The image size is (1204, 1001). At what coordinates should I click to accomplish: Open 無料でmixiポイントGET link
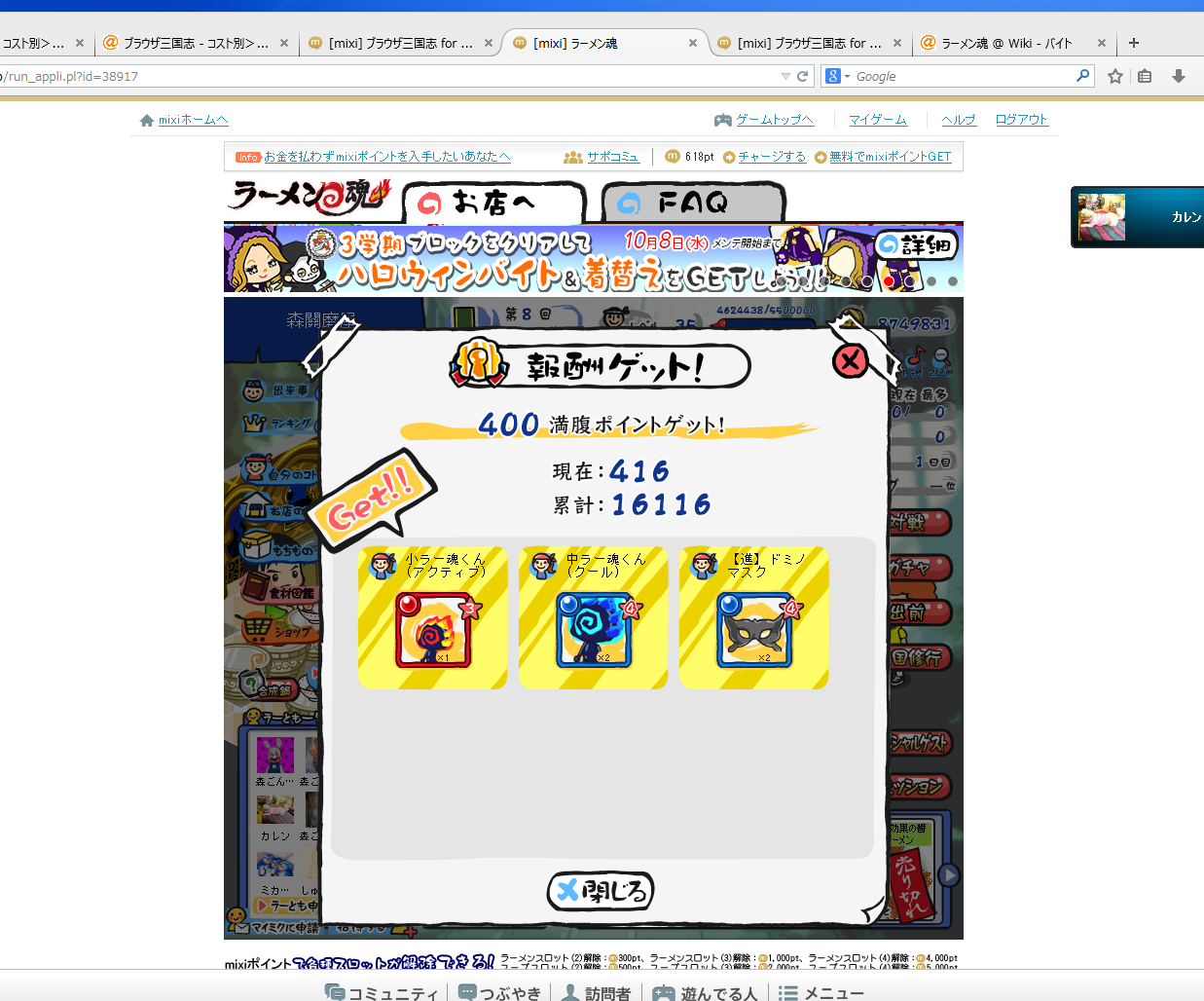(x=890, y=157)
